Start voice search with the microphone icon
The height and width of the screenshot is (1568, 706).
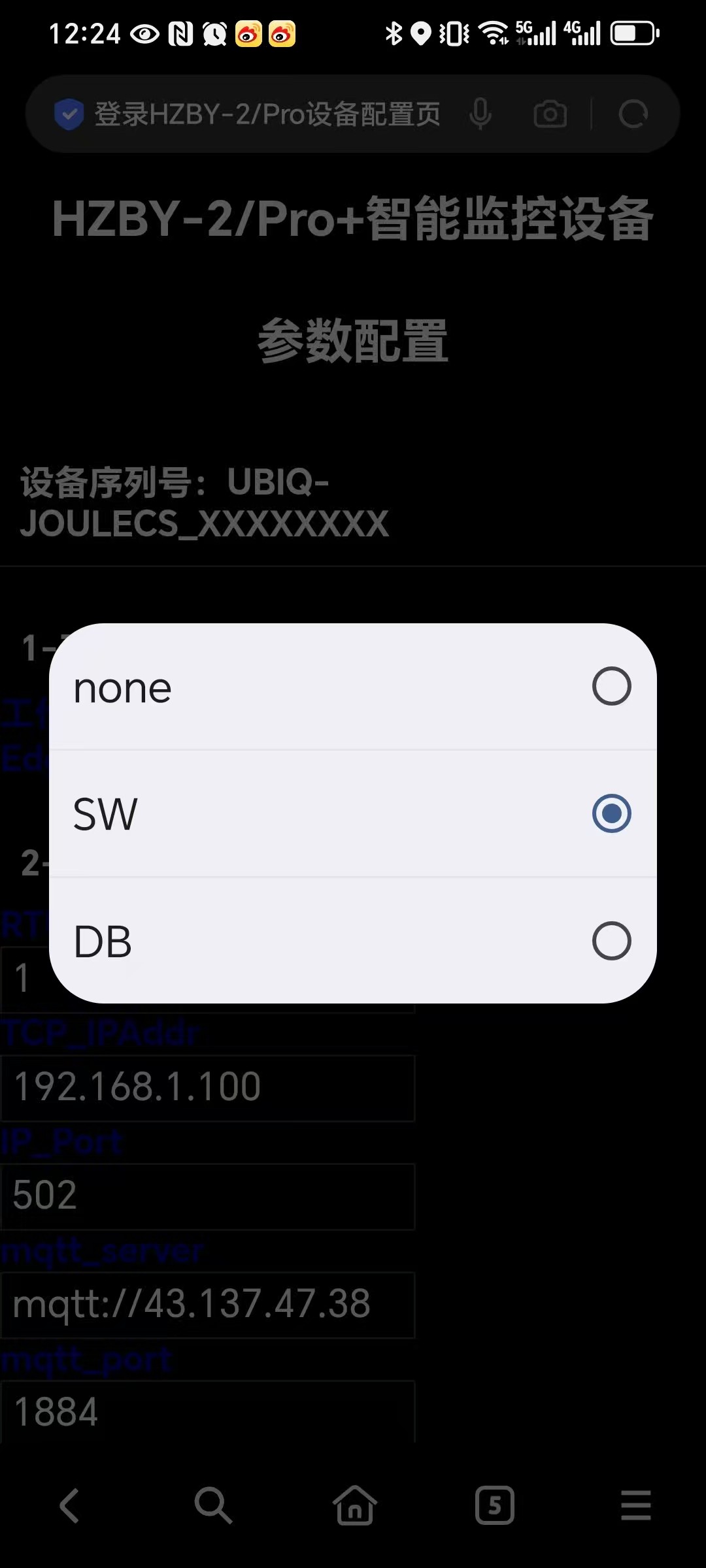tap(480, 114)
